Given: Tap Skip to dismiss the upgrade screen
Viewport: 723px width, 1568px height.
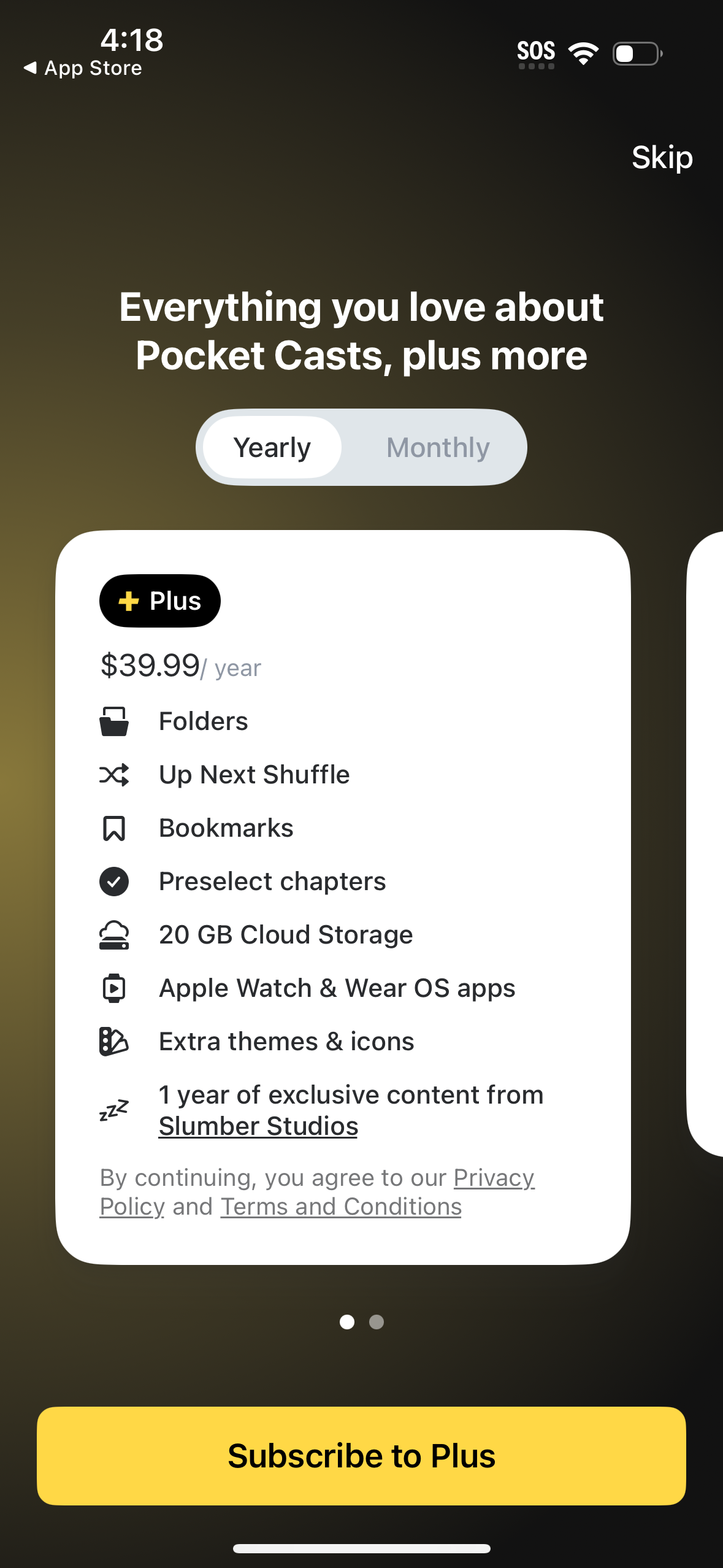Looking at the screenshot, I should pyautogui.click(x=662, y=158).
